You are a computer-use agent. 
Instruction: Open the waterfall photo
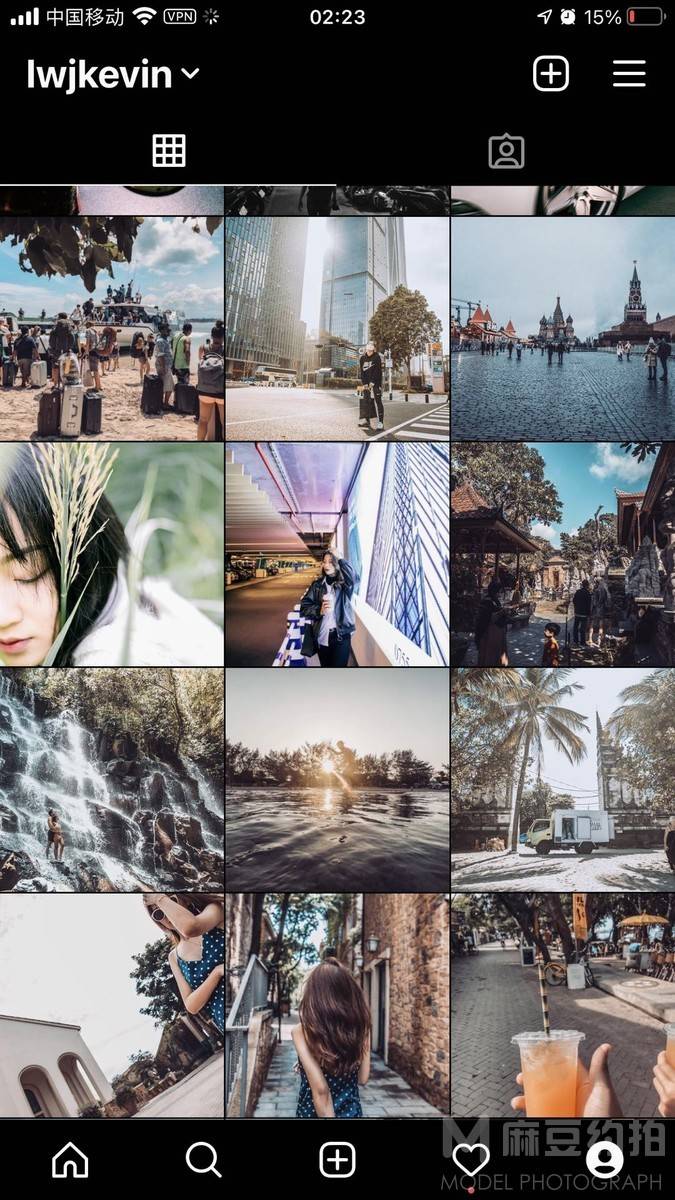point(111,780)
